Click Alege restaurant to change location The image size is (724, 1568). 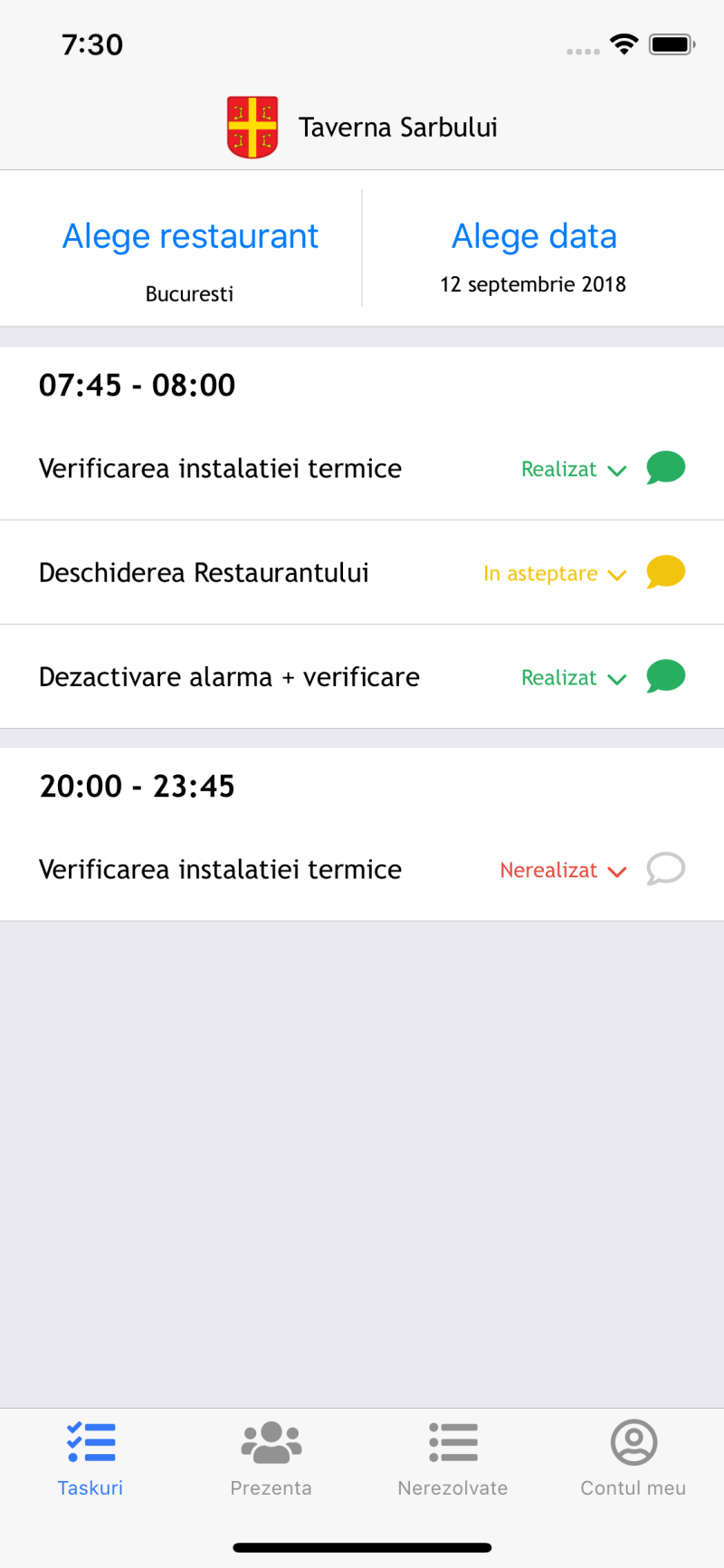[x=190, y=236]
